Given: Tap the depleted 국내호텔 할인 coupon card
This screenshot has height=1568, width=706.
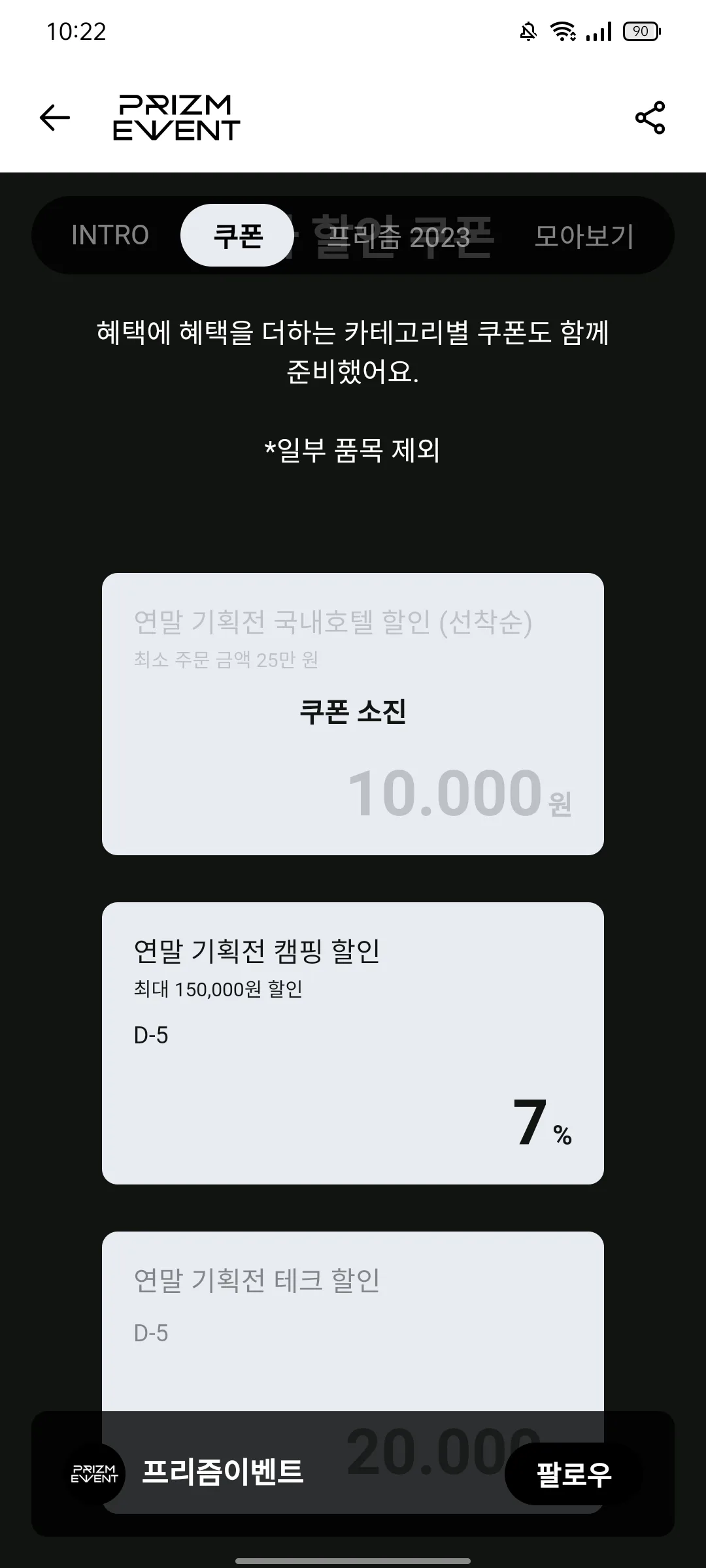Looking at the screenshot, I should pyautogui.click(x=353, y=712).
